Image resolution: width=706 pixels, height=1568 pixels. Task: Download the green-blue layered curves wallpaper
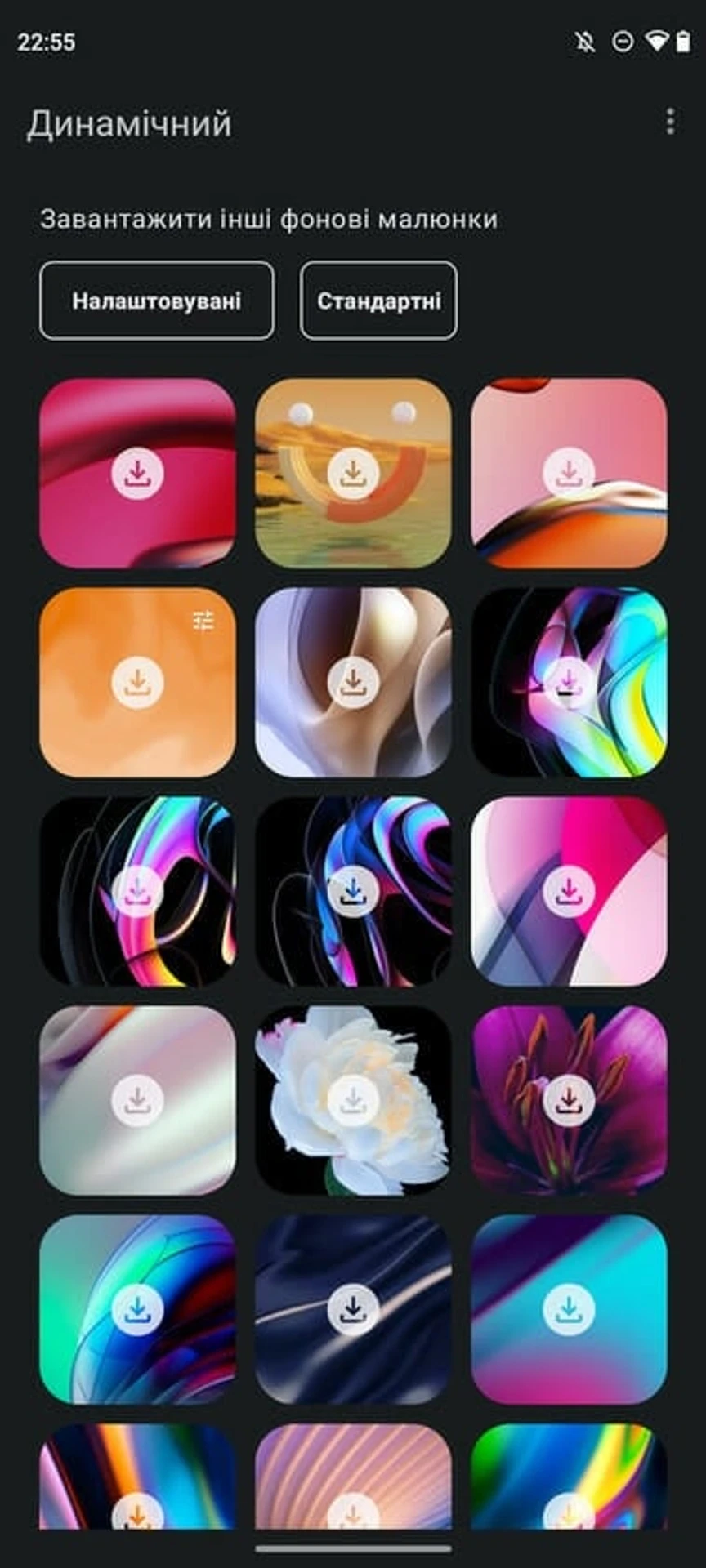coord(137,1309)
